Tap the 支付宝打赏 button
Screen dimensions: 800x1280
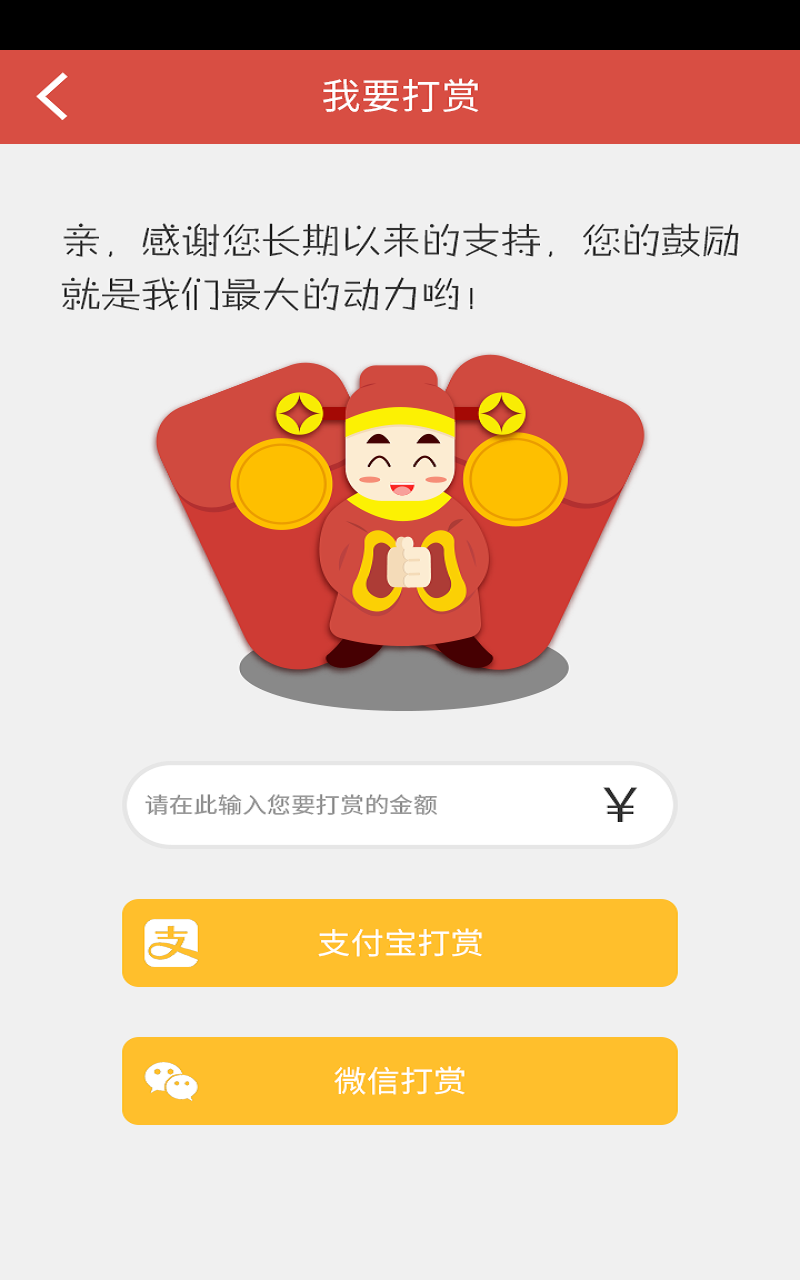point(400,943)
